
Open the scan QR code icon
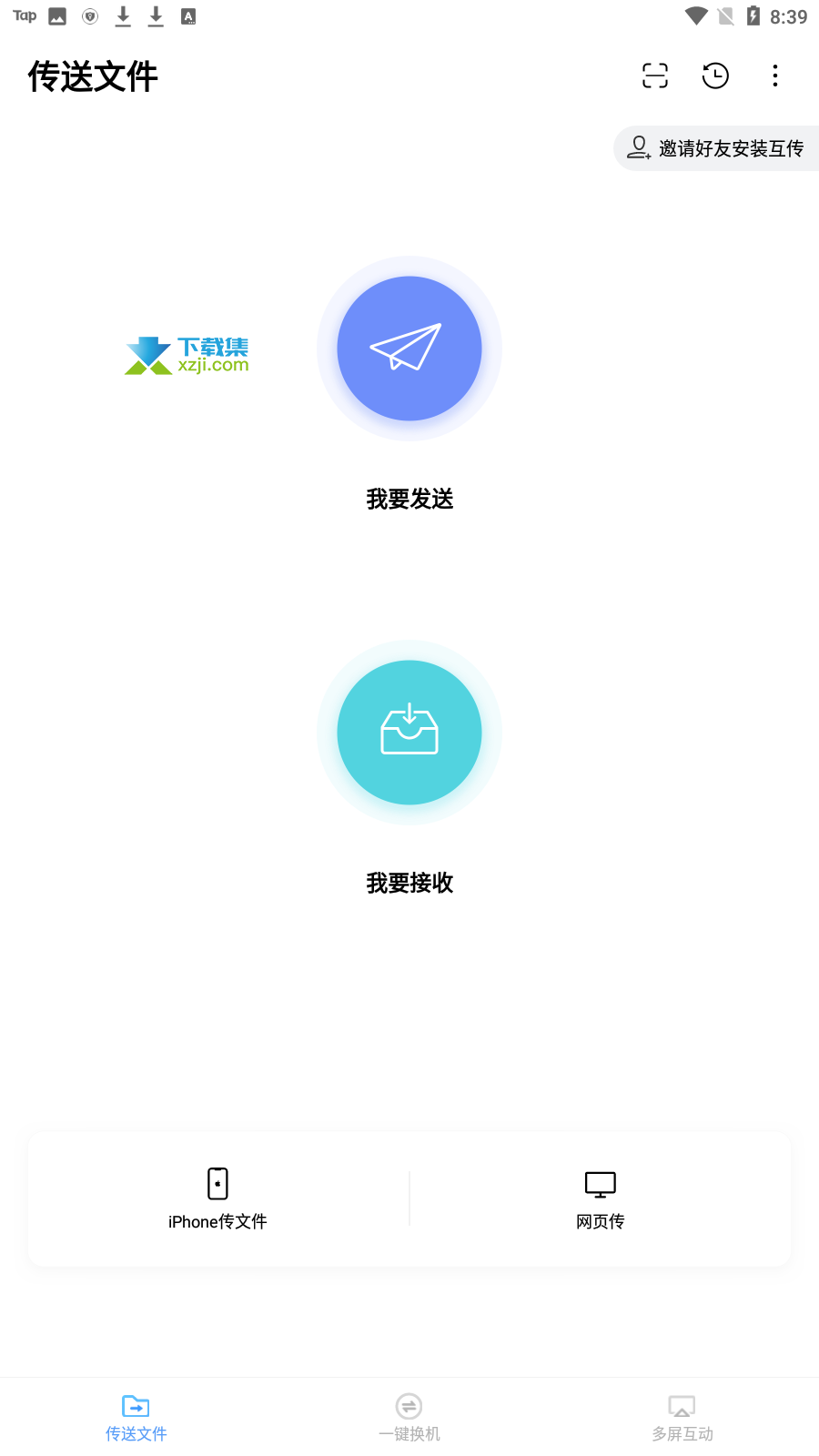pyautogui.click(x=655, y=76)
